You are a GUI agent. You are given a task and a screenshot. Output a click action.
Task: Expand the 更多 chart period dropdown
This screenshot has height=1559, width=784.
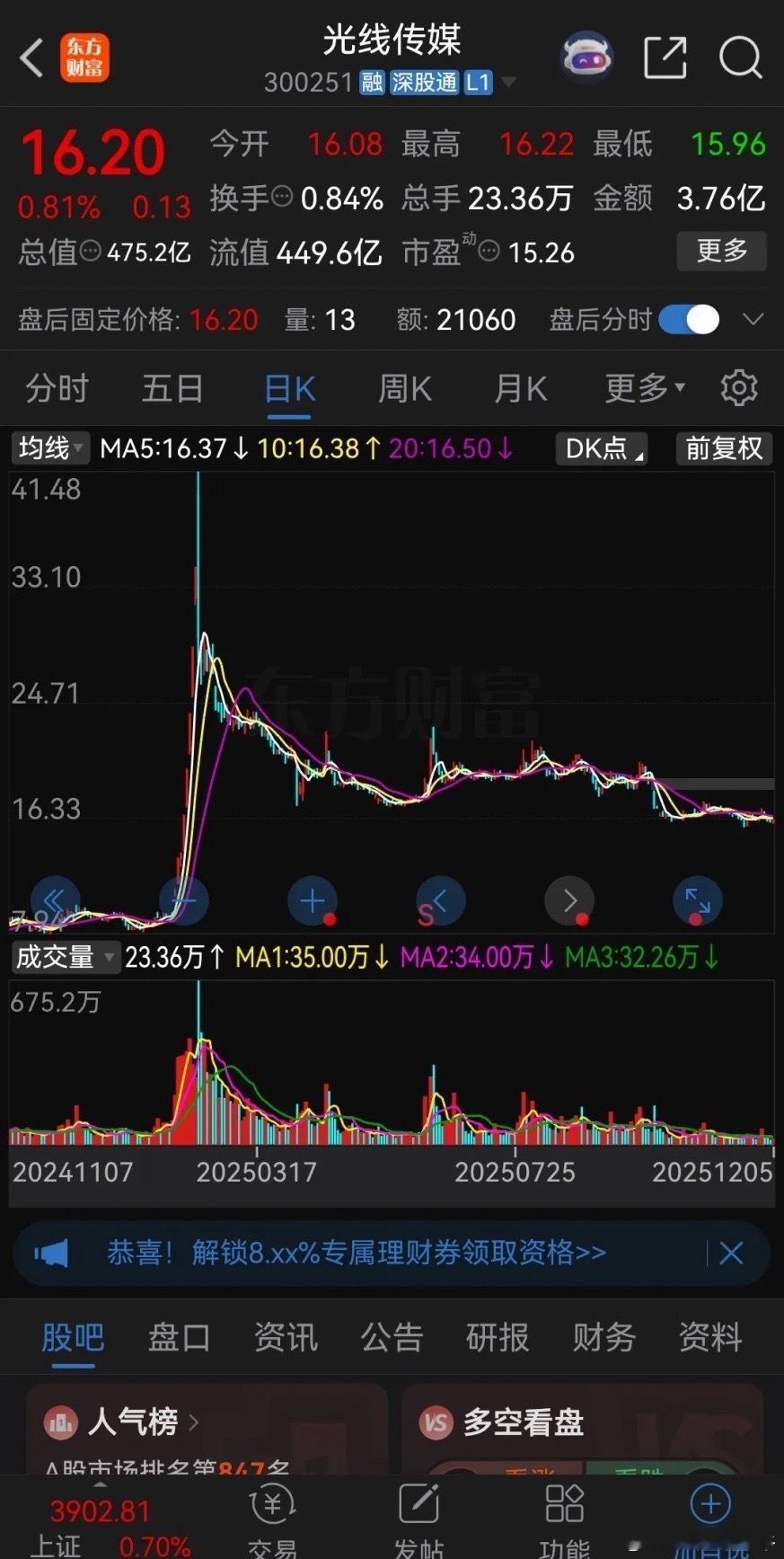coord(640,387)
